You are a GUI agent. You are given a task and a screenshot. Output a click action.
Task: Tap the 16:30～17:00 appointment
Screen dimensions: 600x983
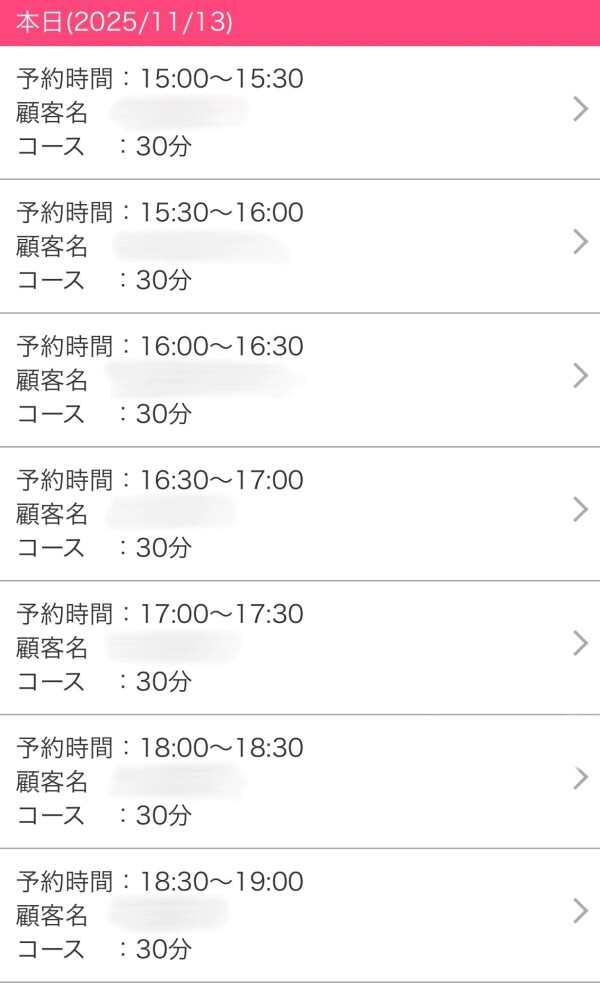tap(300, 514)
